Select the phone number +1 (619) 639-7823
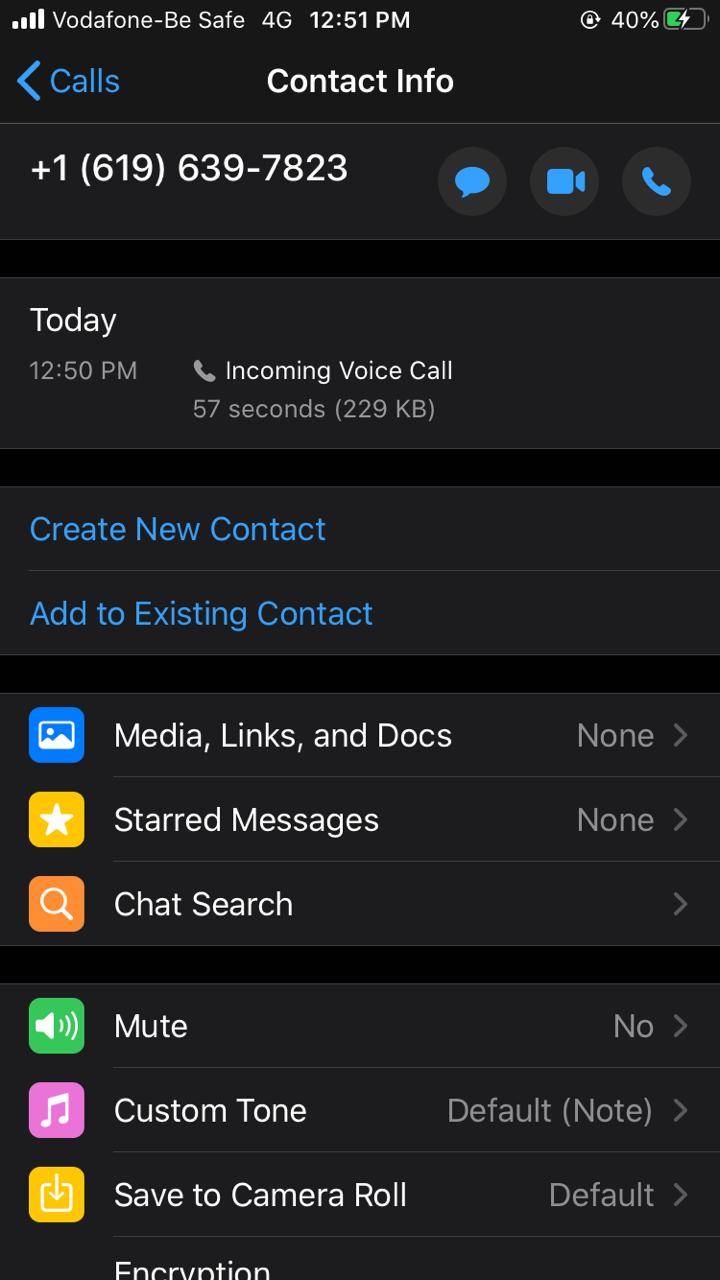Image resolution: width=720 pixels, height=1280 pixels. pyautogui.click(x=188, y=168)
